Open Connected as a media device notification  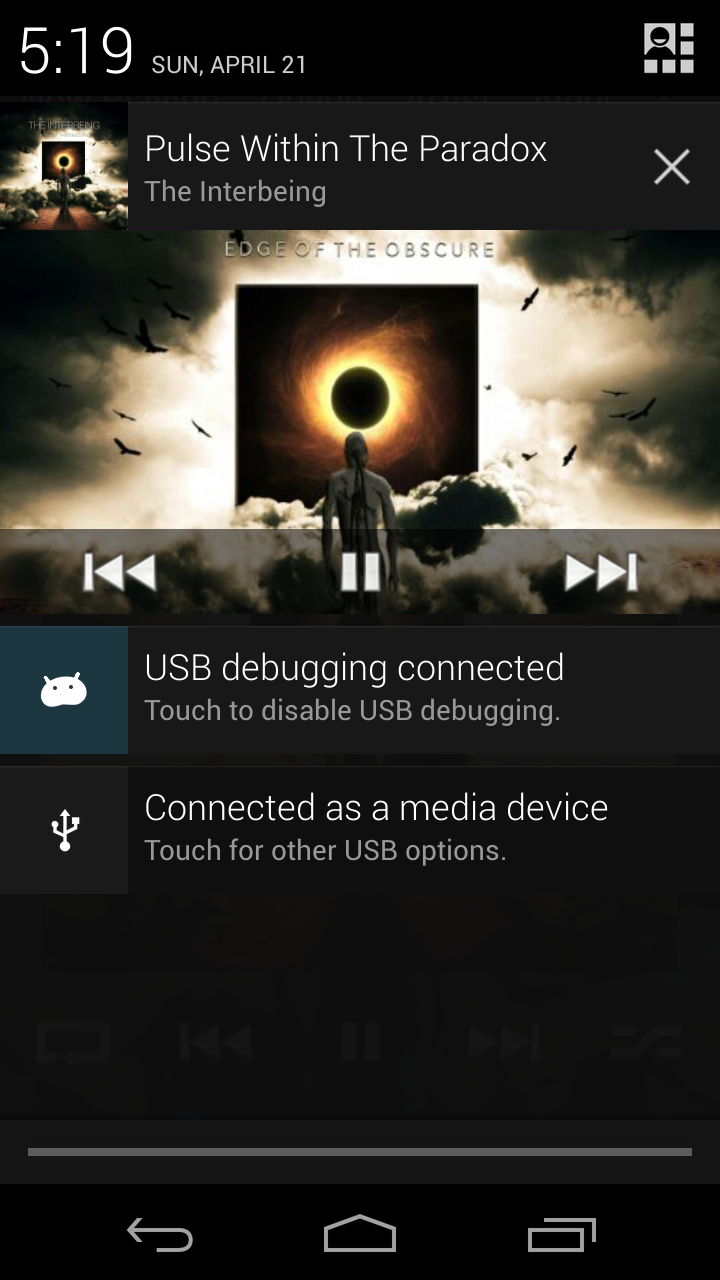360,830
